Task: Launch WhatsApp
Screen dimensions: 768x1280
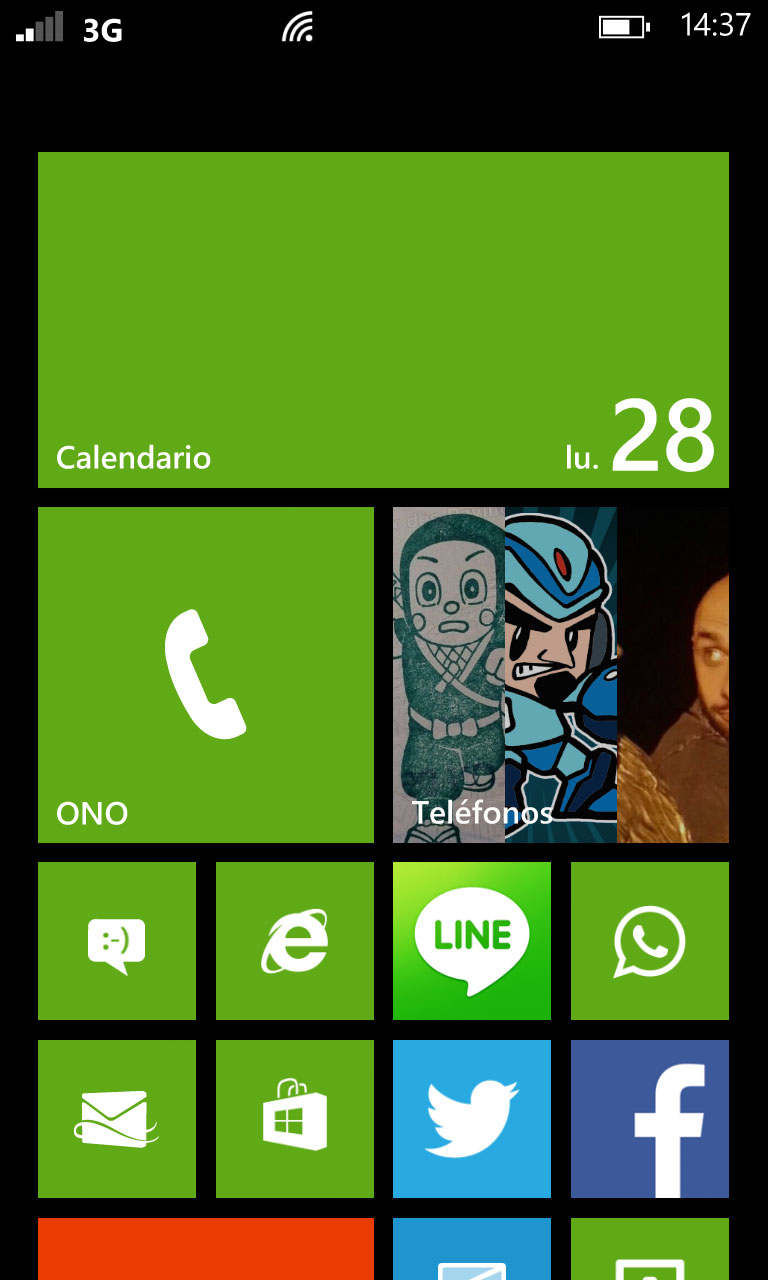Action: point(650,941)
